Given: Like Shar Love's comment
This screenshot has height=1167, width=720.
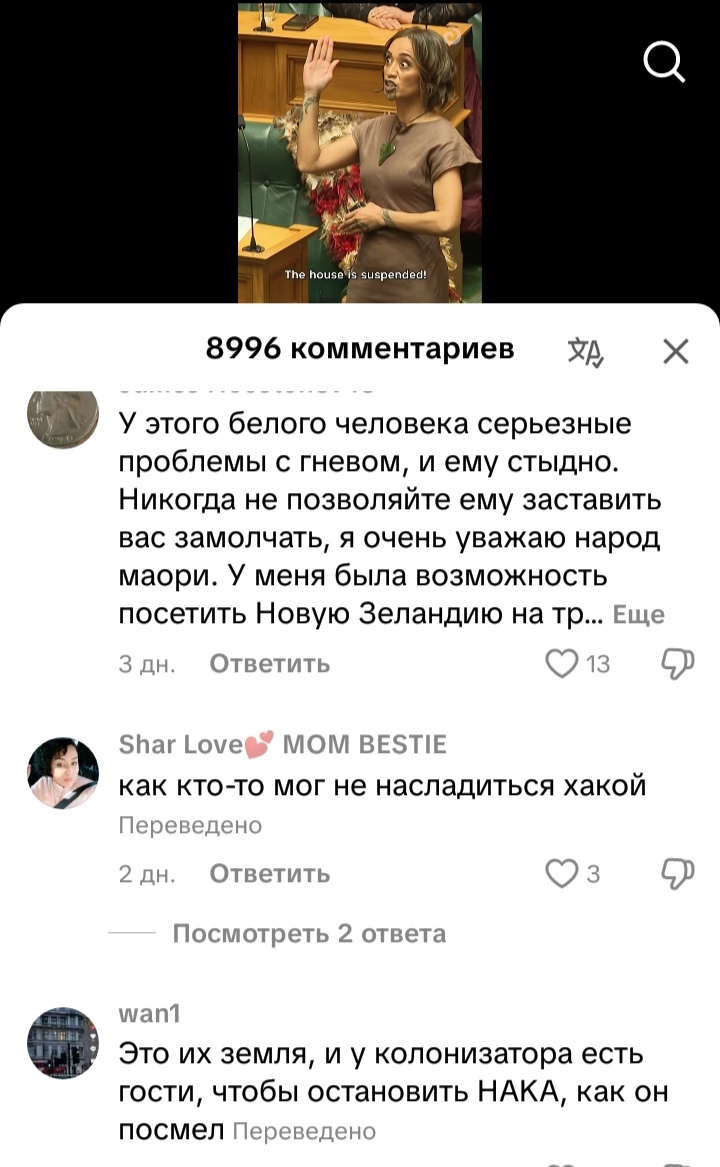Looking at the screenshot, I should 559,874.
